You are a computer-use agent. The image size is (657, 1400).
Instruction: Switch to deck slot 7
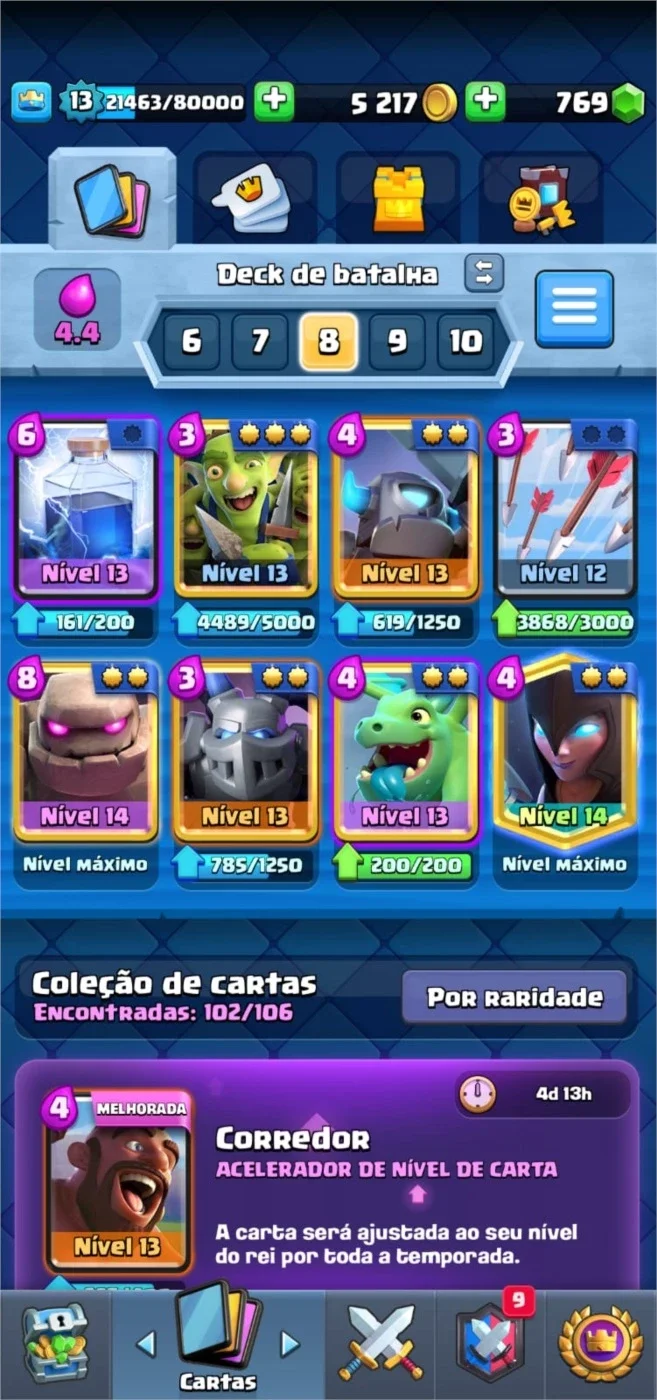[260, 342]
